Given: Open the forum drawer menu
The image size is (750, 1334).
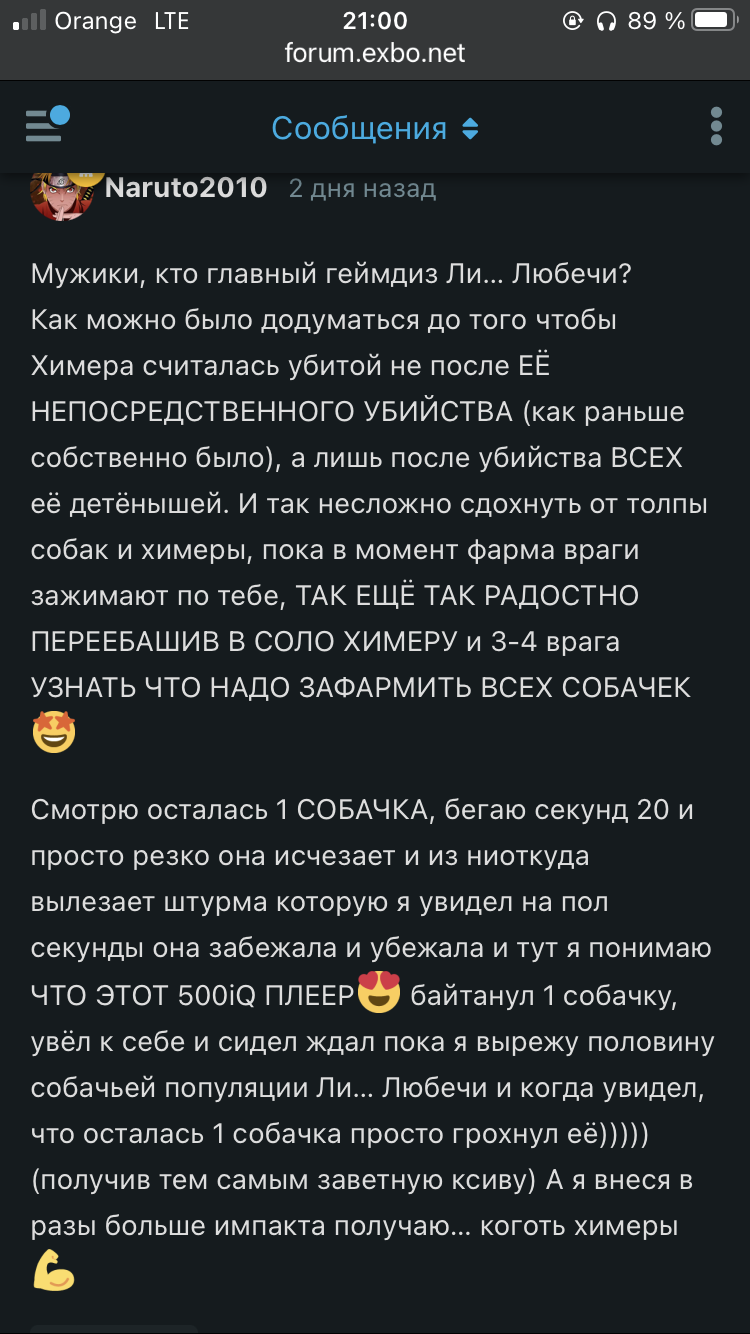Looking at the screenshot, I should [47, 127].
